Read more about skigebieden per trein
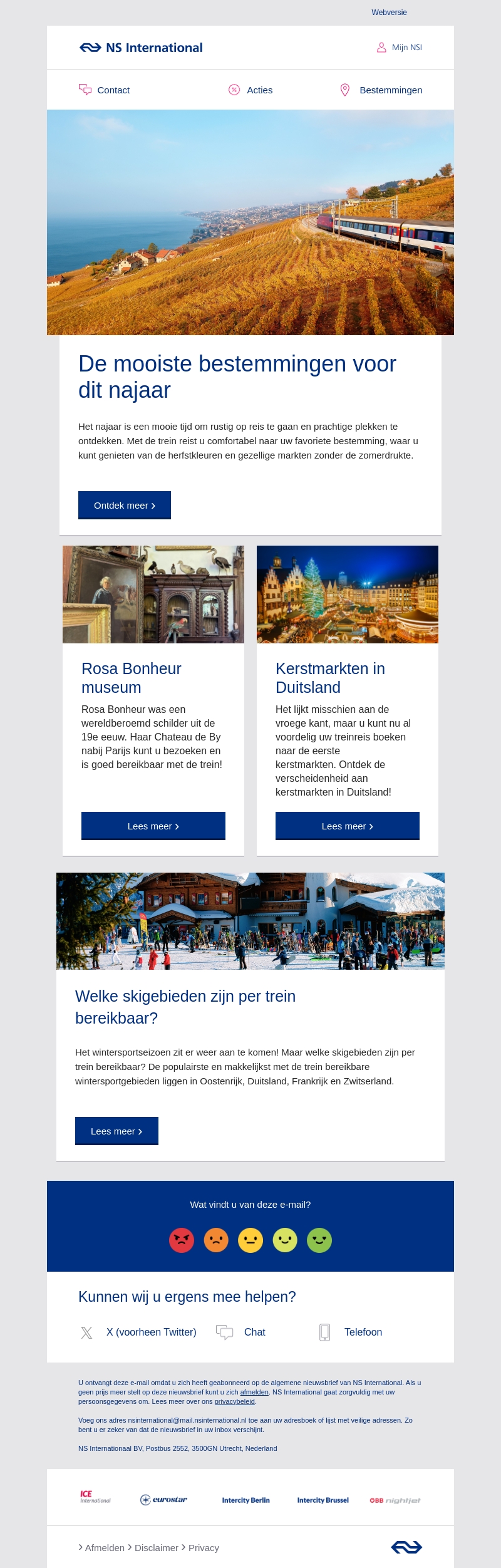Screen dimensions: 501x1568 [116, 1131]
